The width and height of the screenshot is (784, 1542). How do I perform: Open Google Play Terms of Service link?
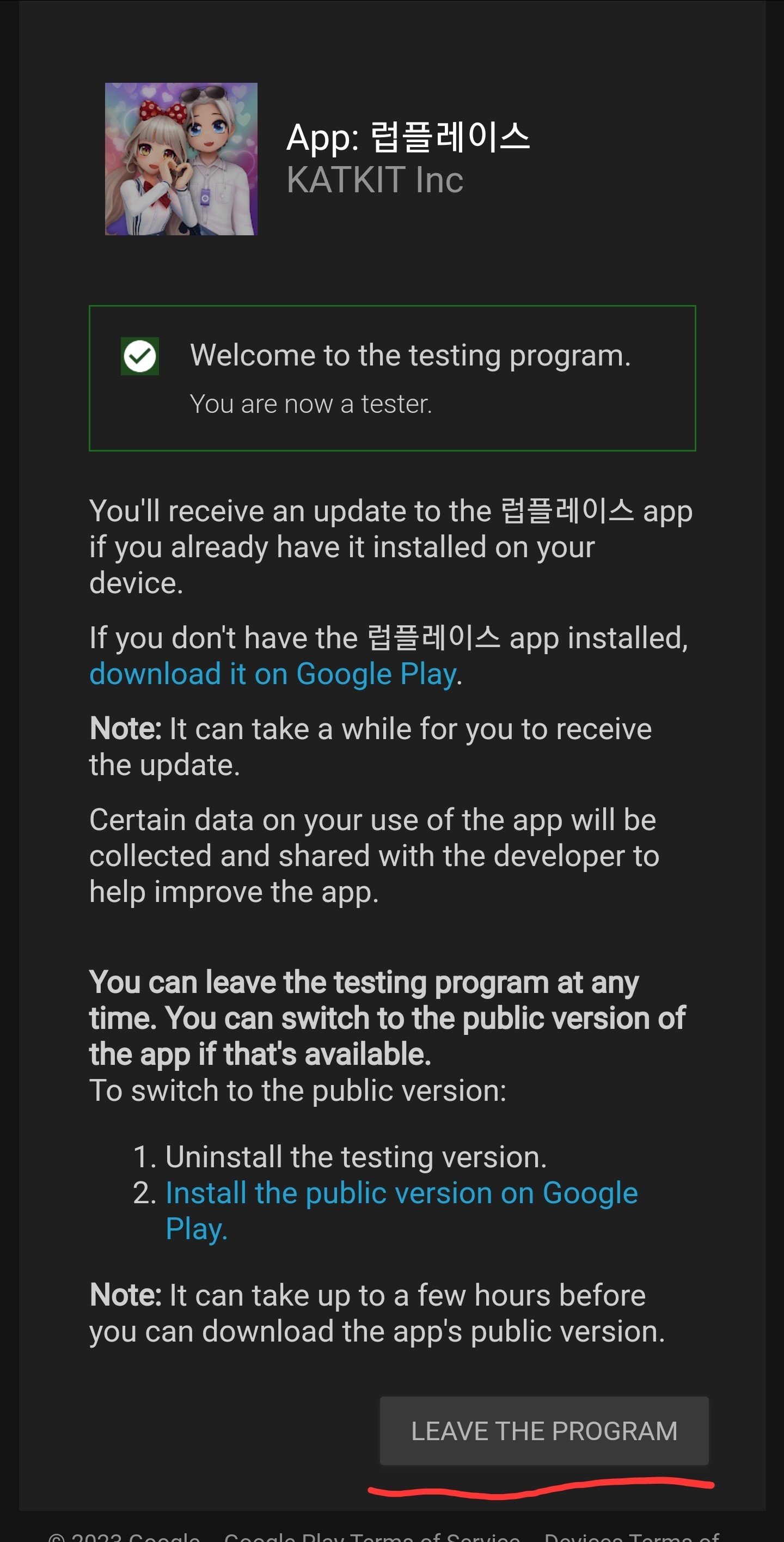(x=372, y=1536)
